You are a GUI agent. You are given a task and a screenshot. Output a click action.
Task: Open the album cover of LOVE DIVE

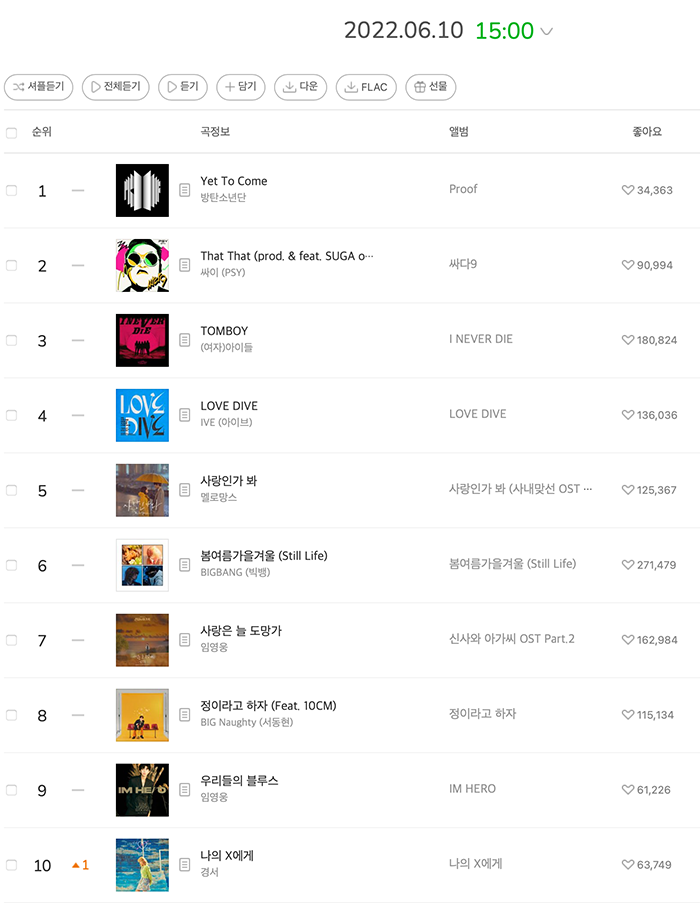(x=142, y=415)
